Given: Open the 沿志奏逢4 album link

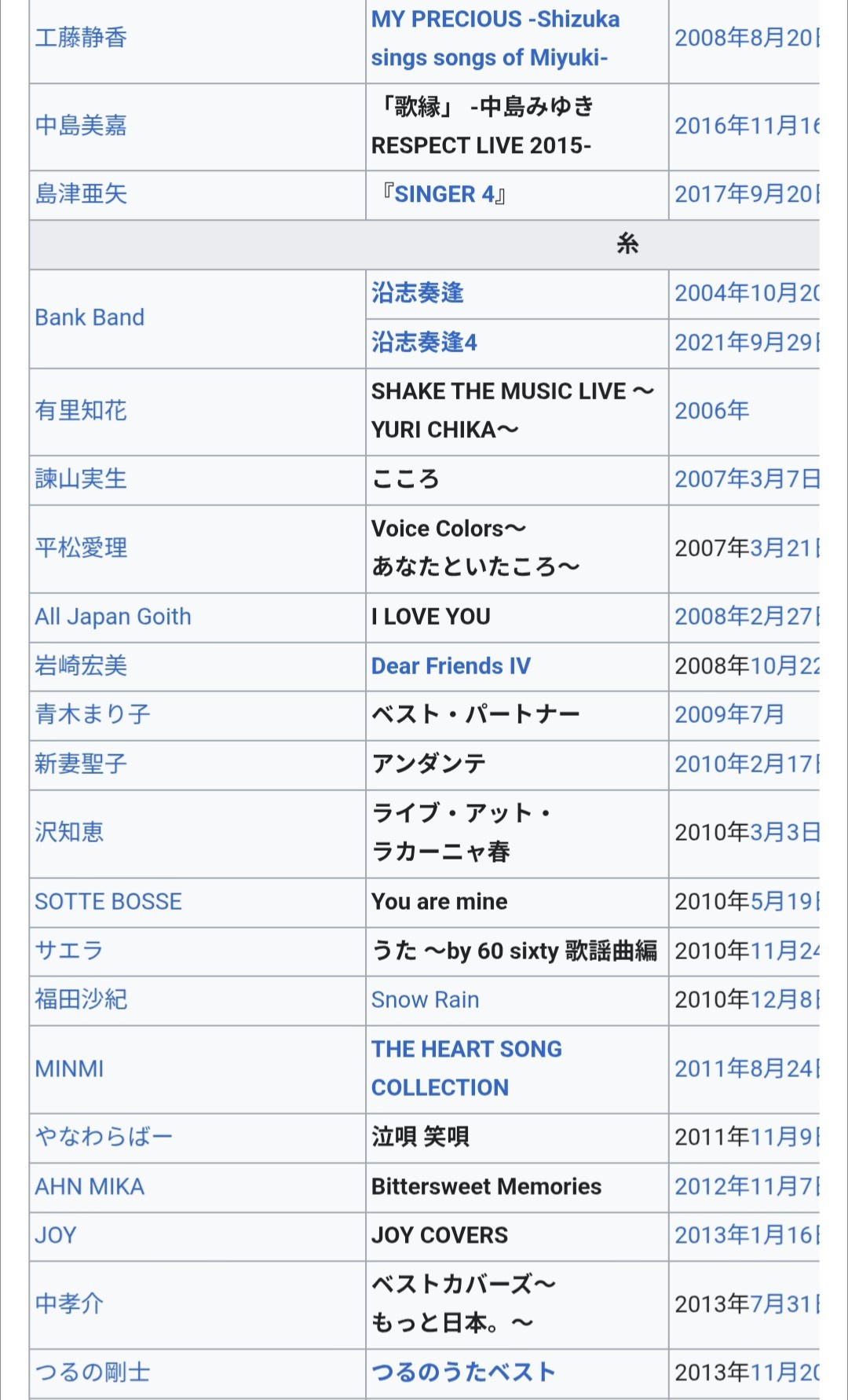Looking at the screenshot, I should [424, 342].
